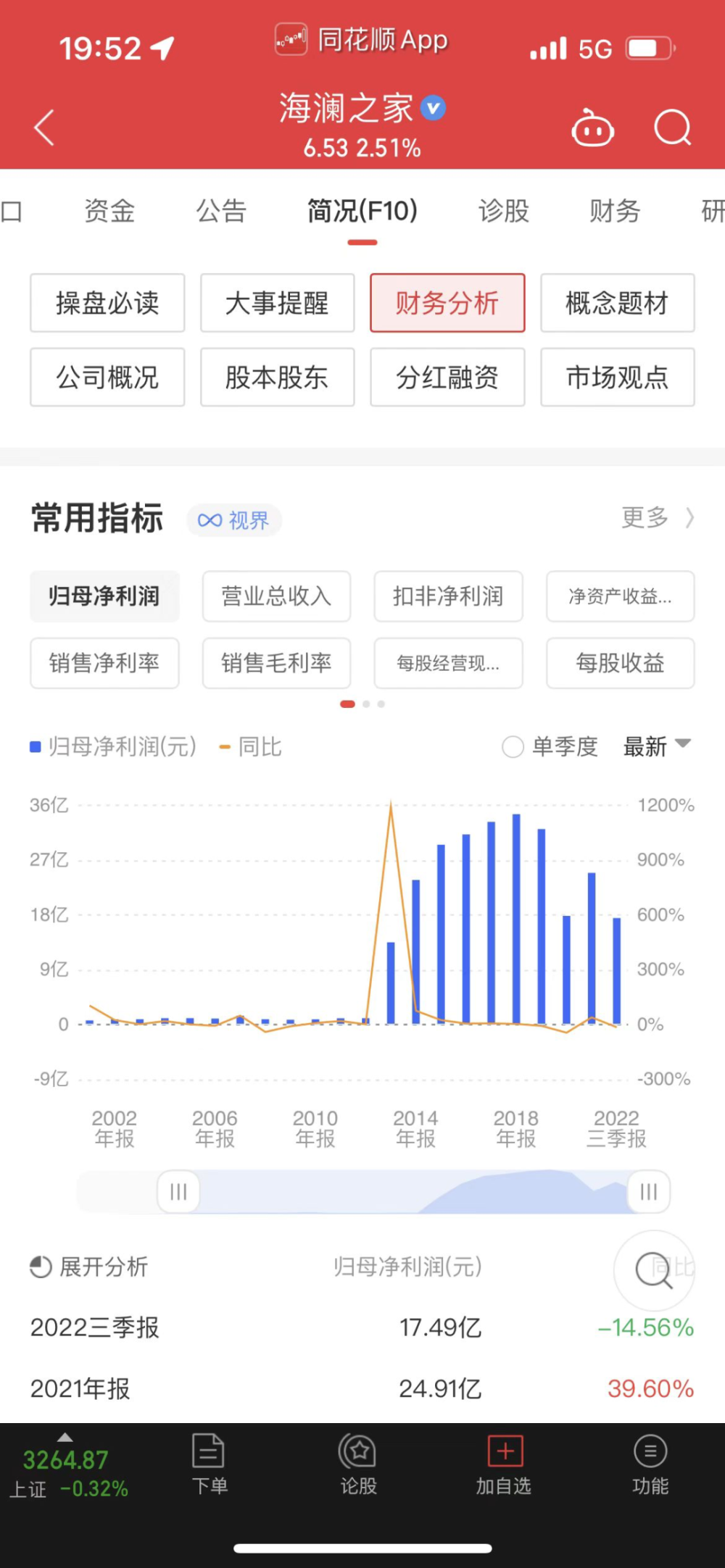Open the robot assistant icon
725x1568 pixels.
(592, 128)
